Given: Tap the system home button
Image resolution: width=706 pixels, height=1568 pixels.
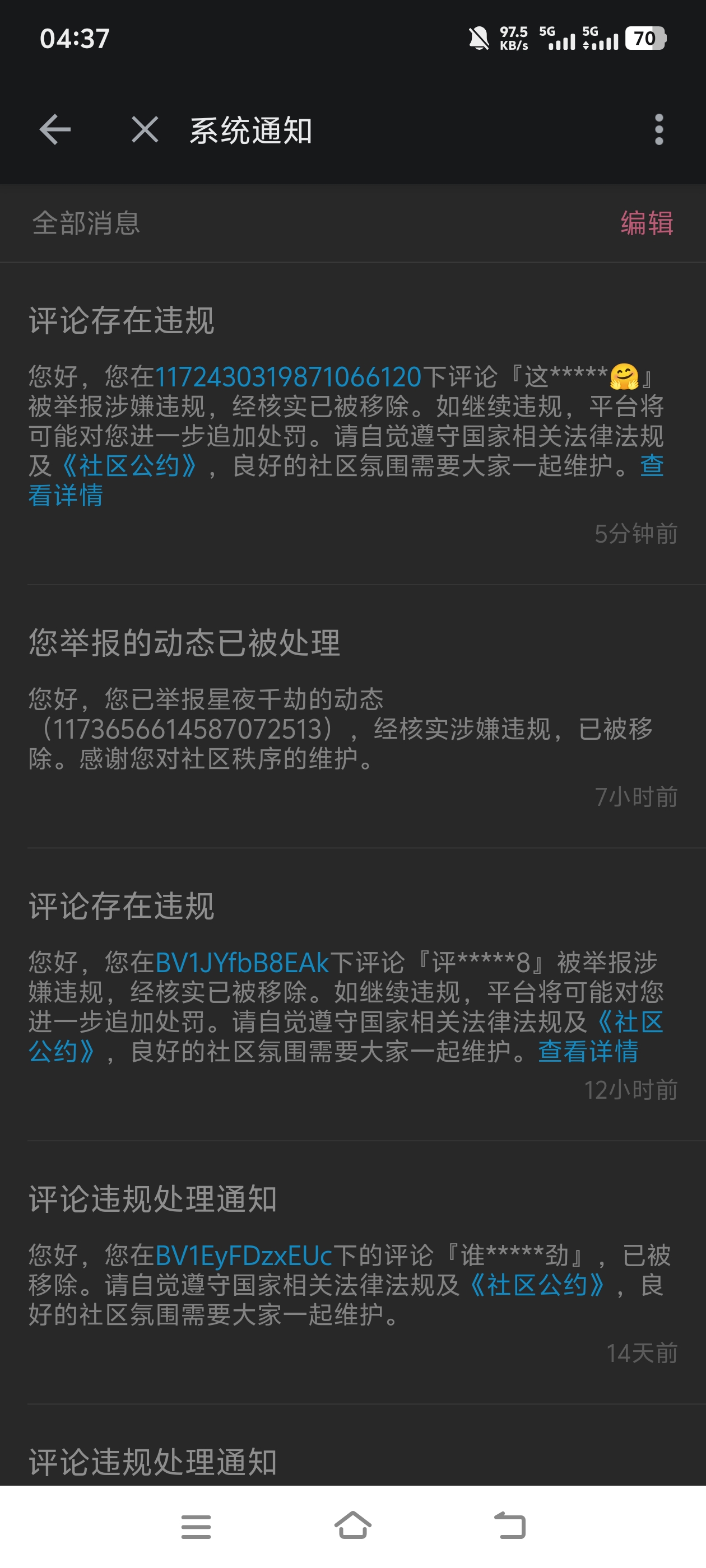Looking at the screenshot, I should coord(352,1526).
